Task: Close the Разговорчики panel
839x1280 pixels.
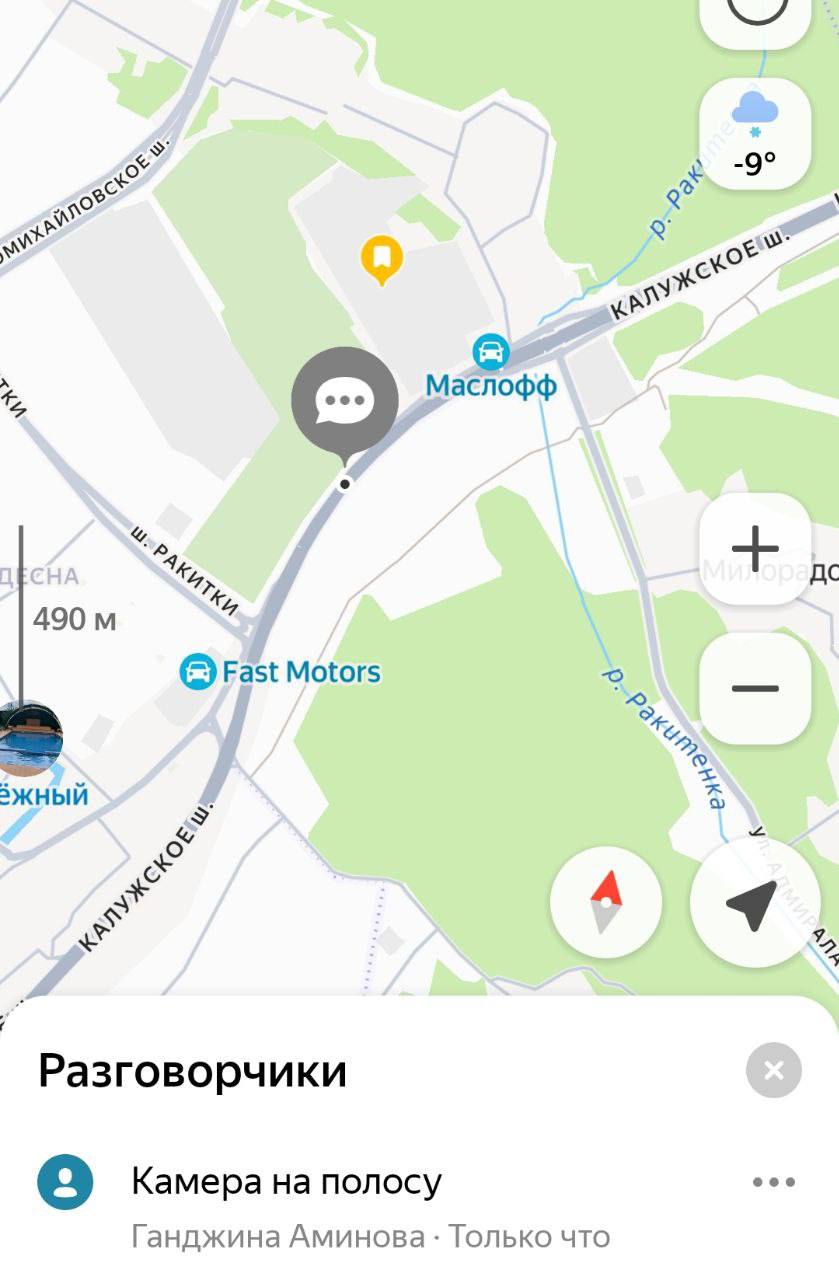Action: tap(773, 1071)
